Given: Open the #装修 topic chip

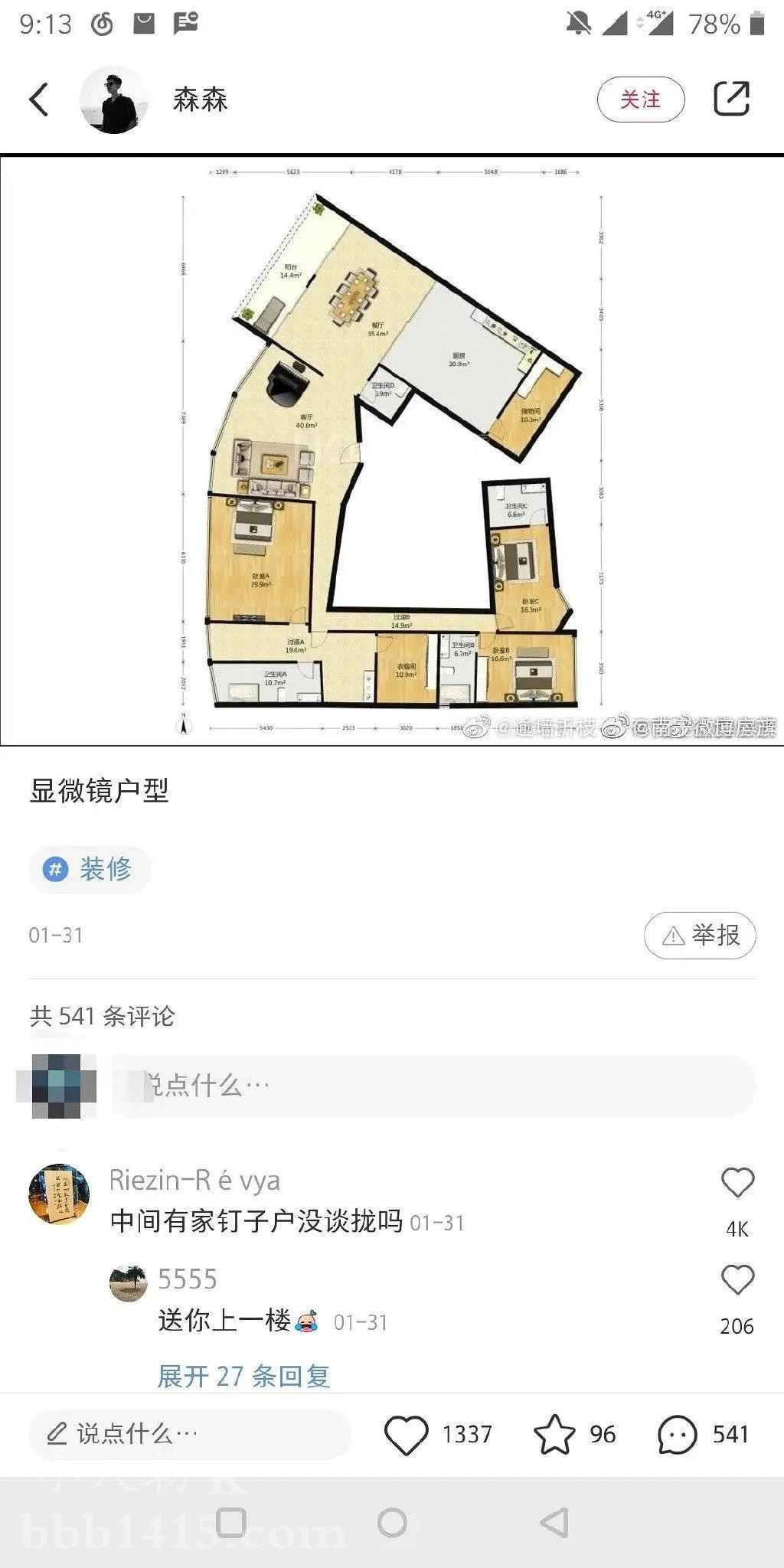Looking at the screenshot, I should click(x=90, y=869).
